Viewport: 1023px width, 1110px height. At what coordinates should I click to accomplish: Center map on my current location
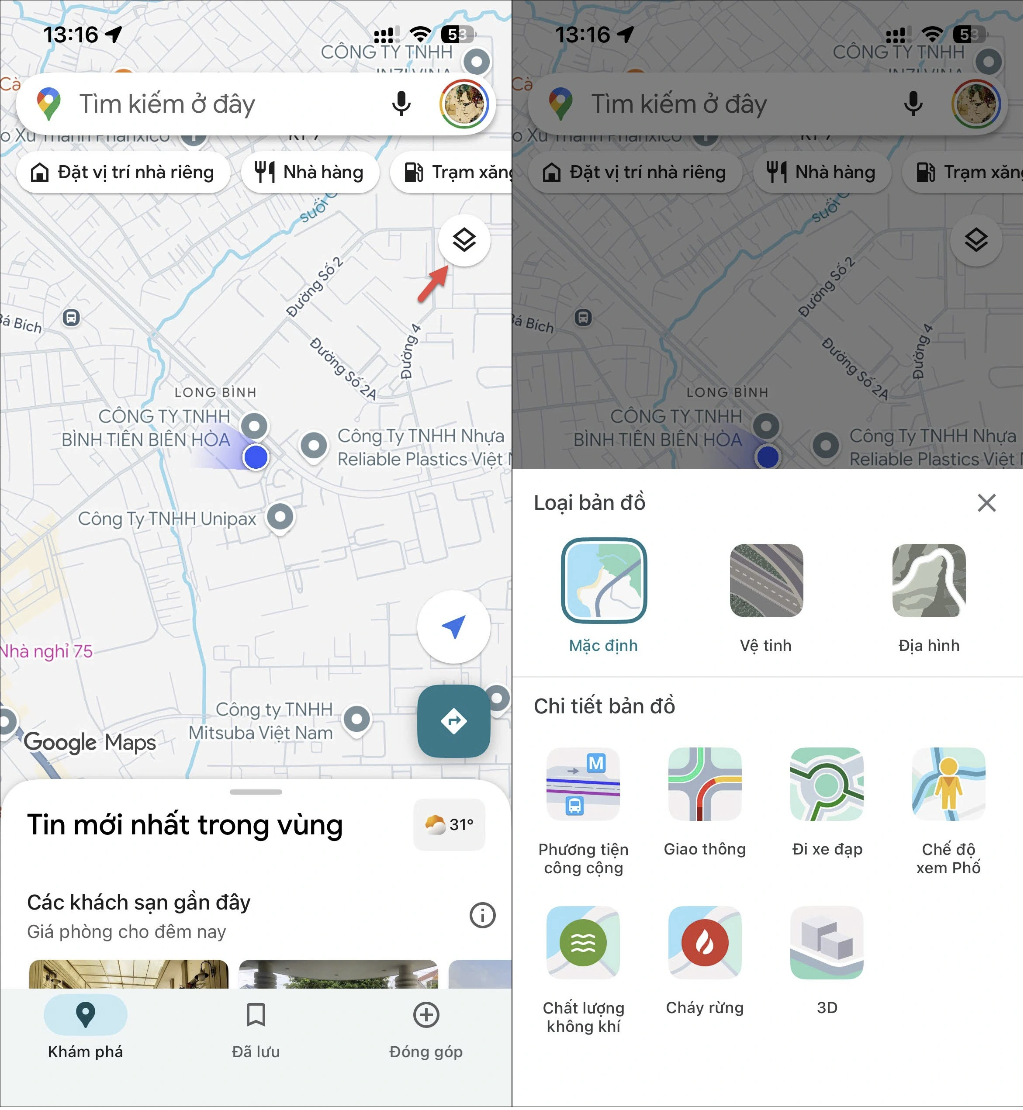[x=453, y=628]
